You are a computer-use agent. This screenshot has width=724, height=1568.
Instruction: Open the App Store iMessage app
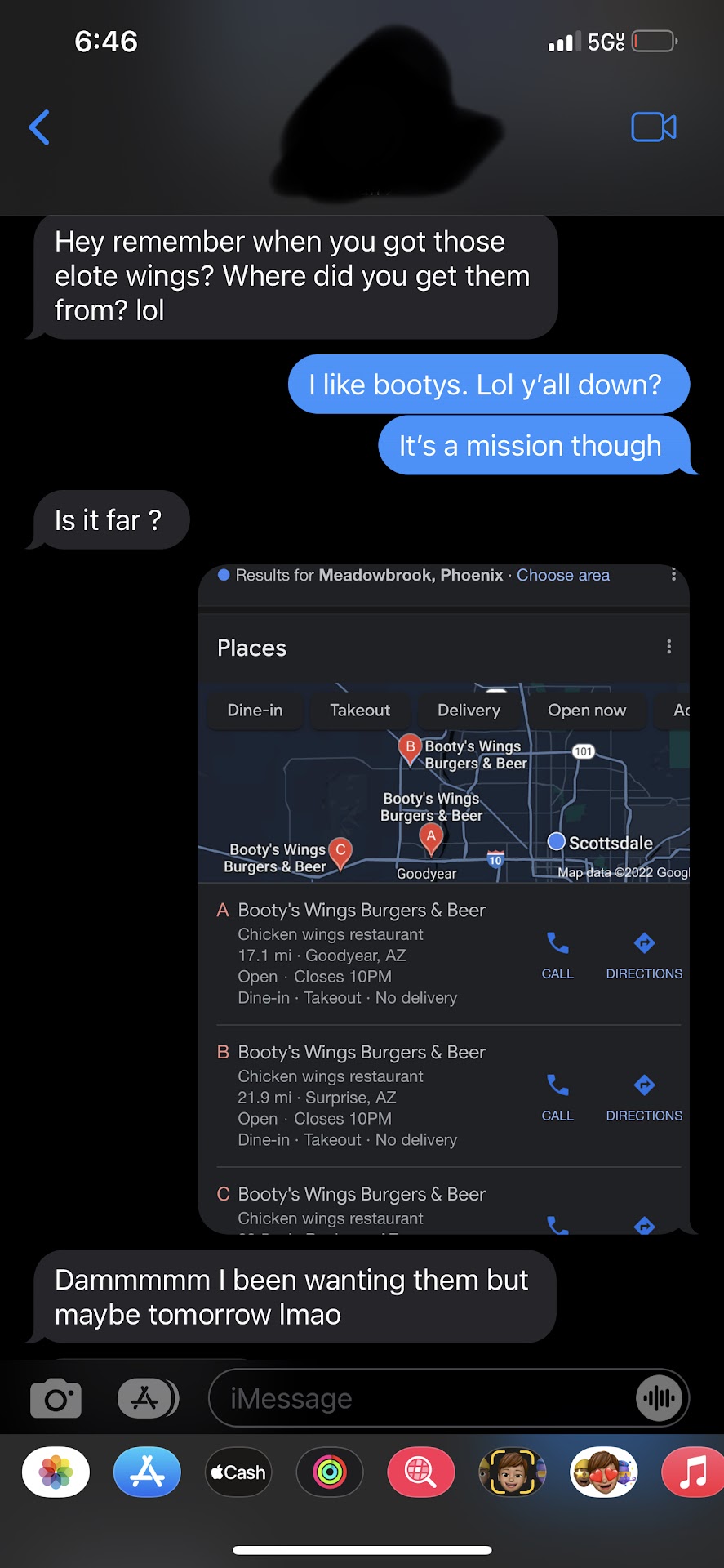click(147, 1472)
